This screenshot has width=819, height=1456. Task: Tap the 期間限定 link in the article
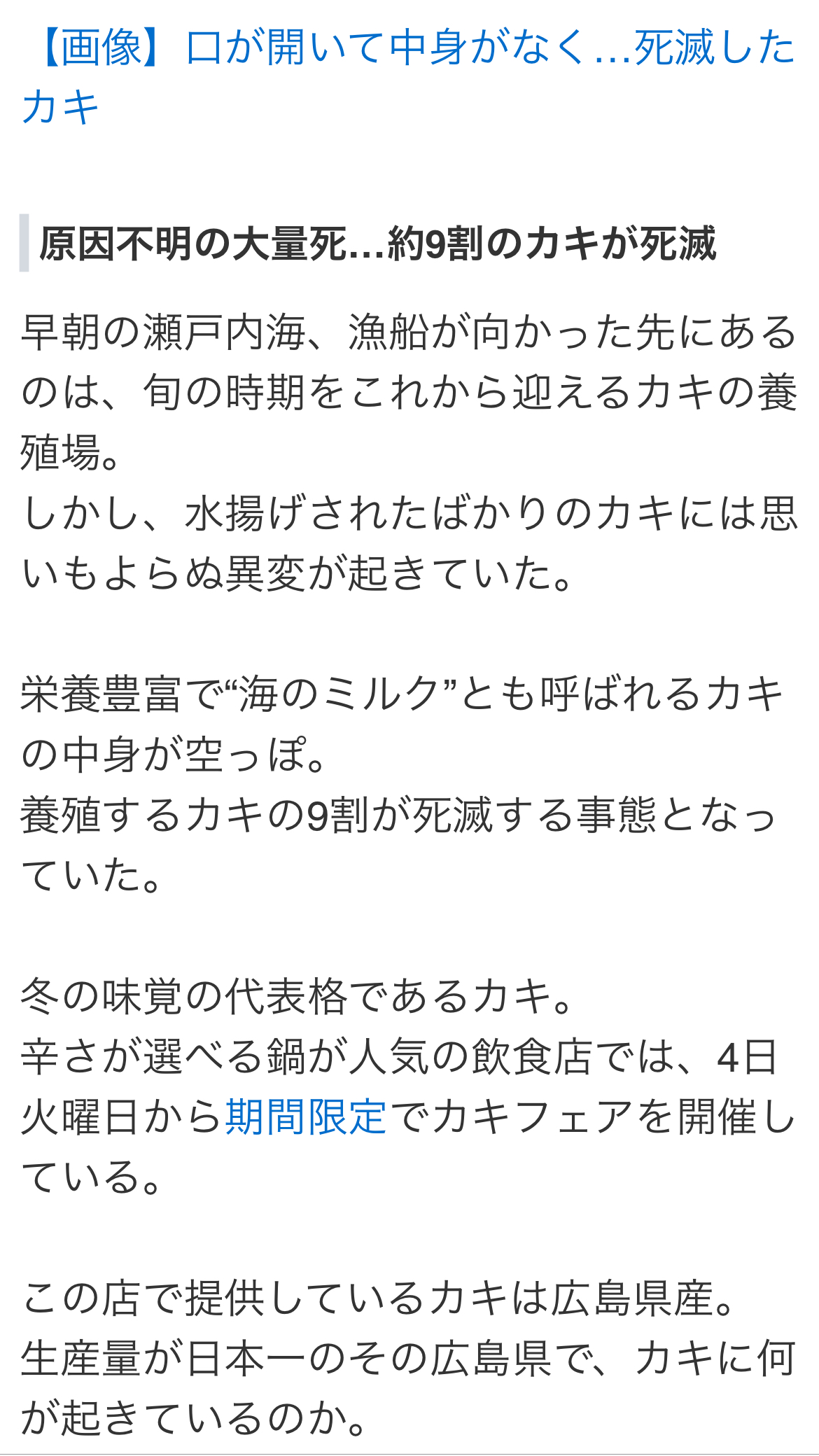pos(305,1116)
